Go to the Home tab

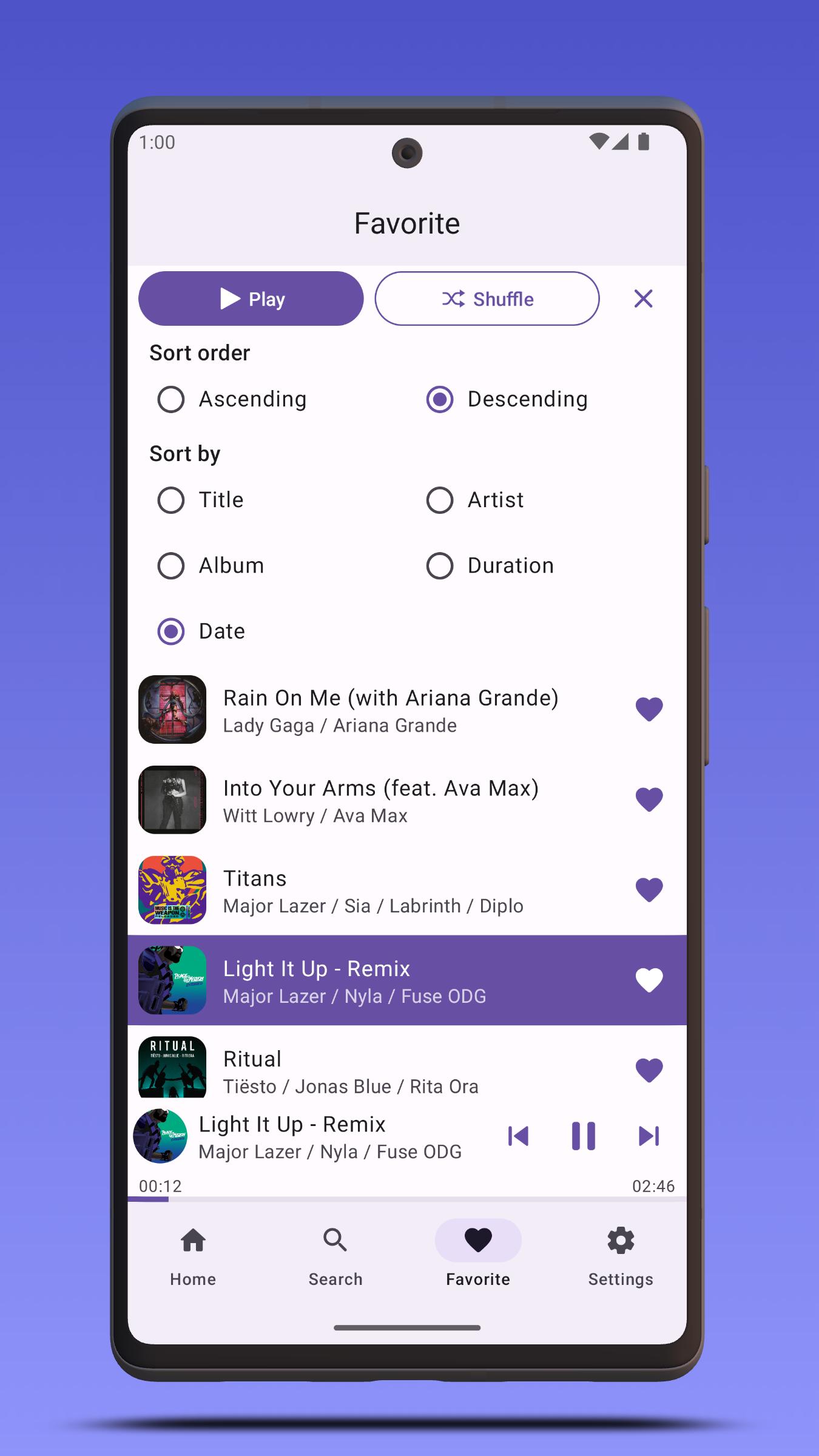coord(193,1255)
